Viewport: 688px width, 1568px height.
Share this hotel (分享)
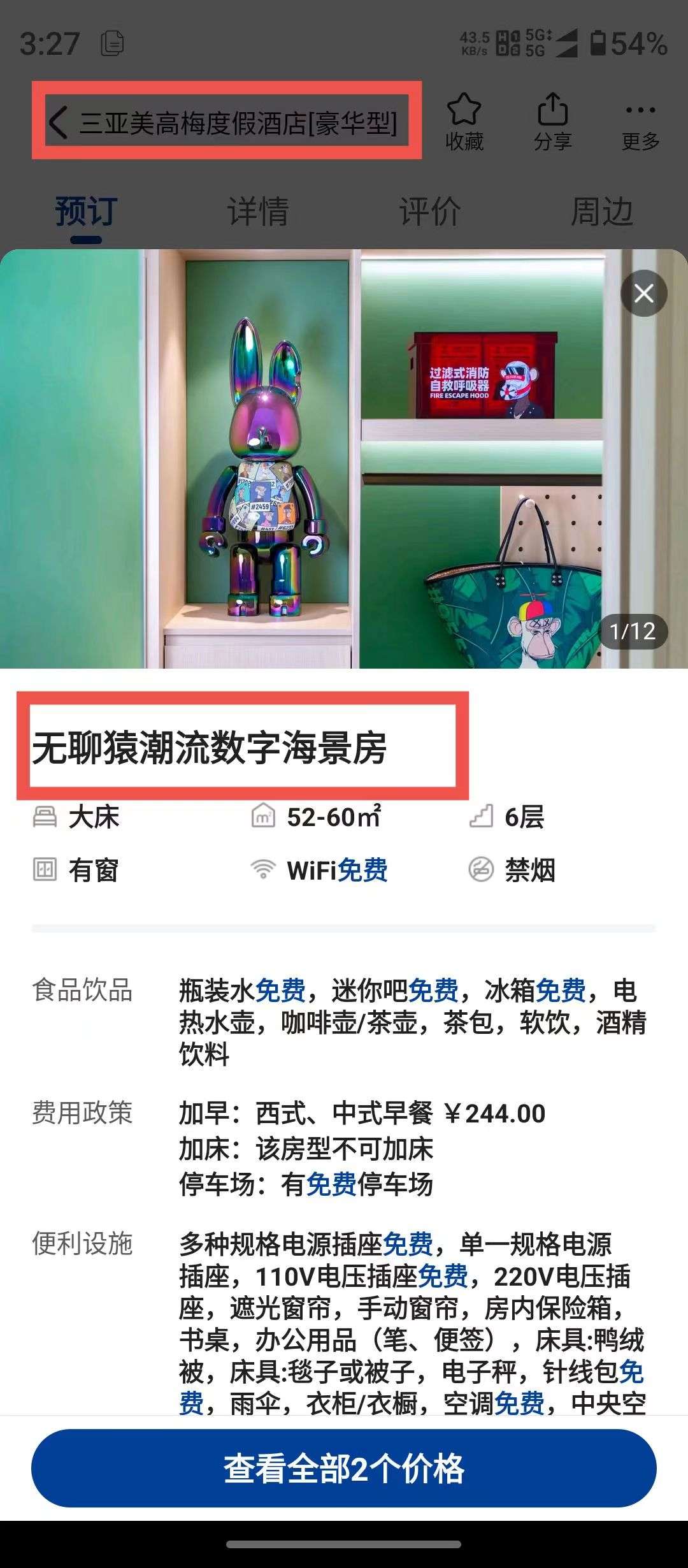(552, 122)
